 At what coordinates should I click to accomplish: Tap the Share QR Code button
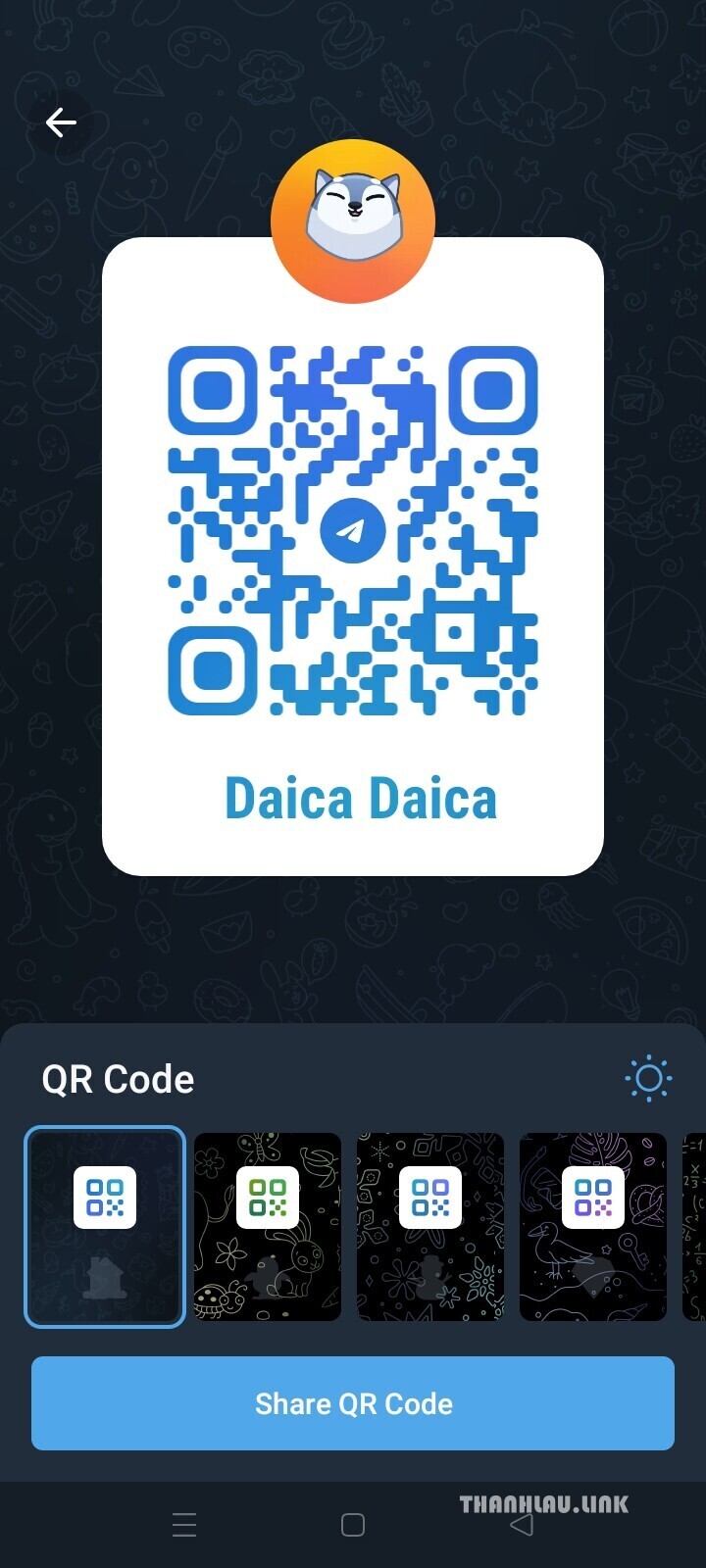[x=353, y=1403]
